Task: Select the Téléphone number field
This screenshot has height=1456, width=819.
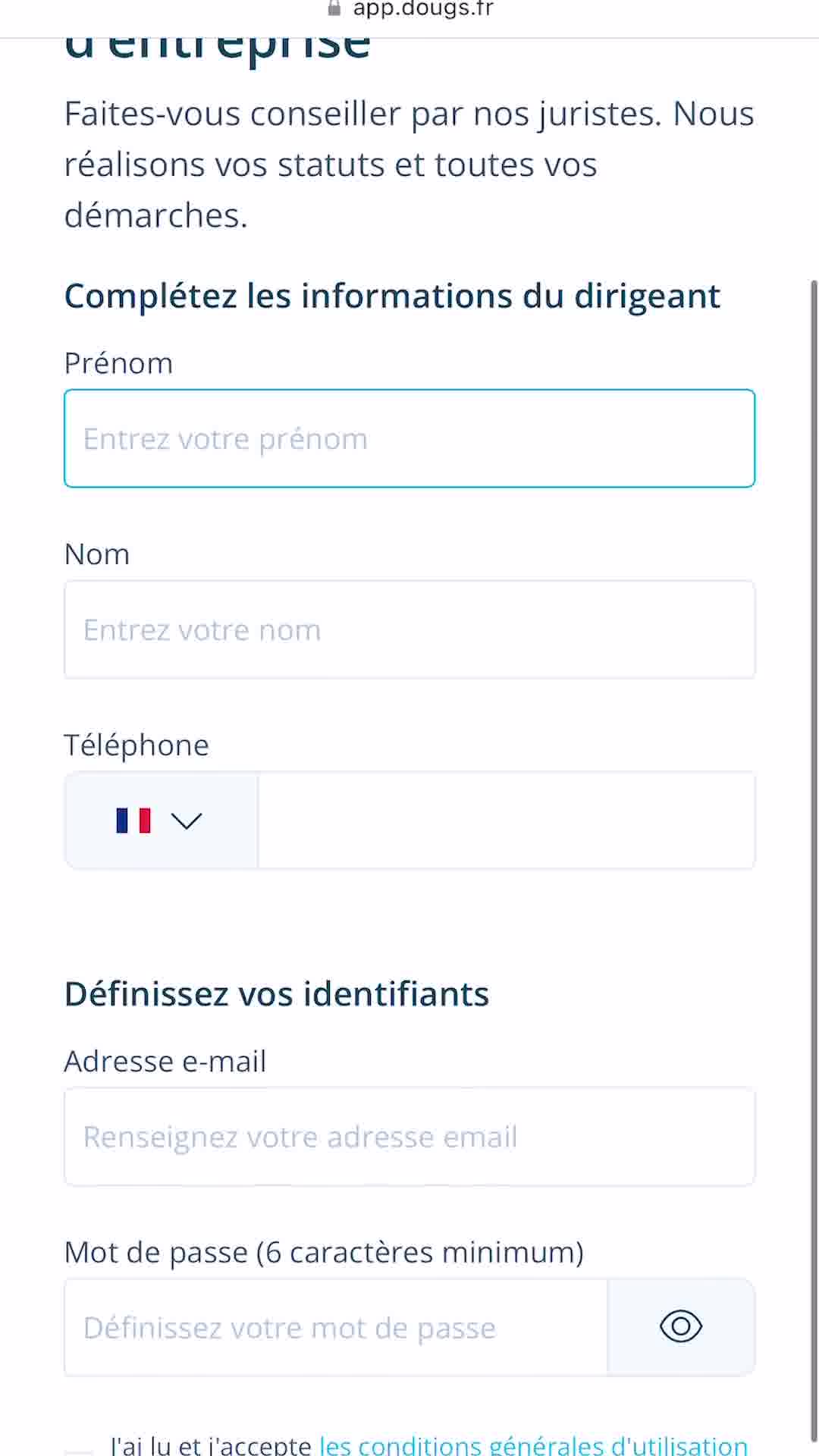Action: pos(507,821)
